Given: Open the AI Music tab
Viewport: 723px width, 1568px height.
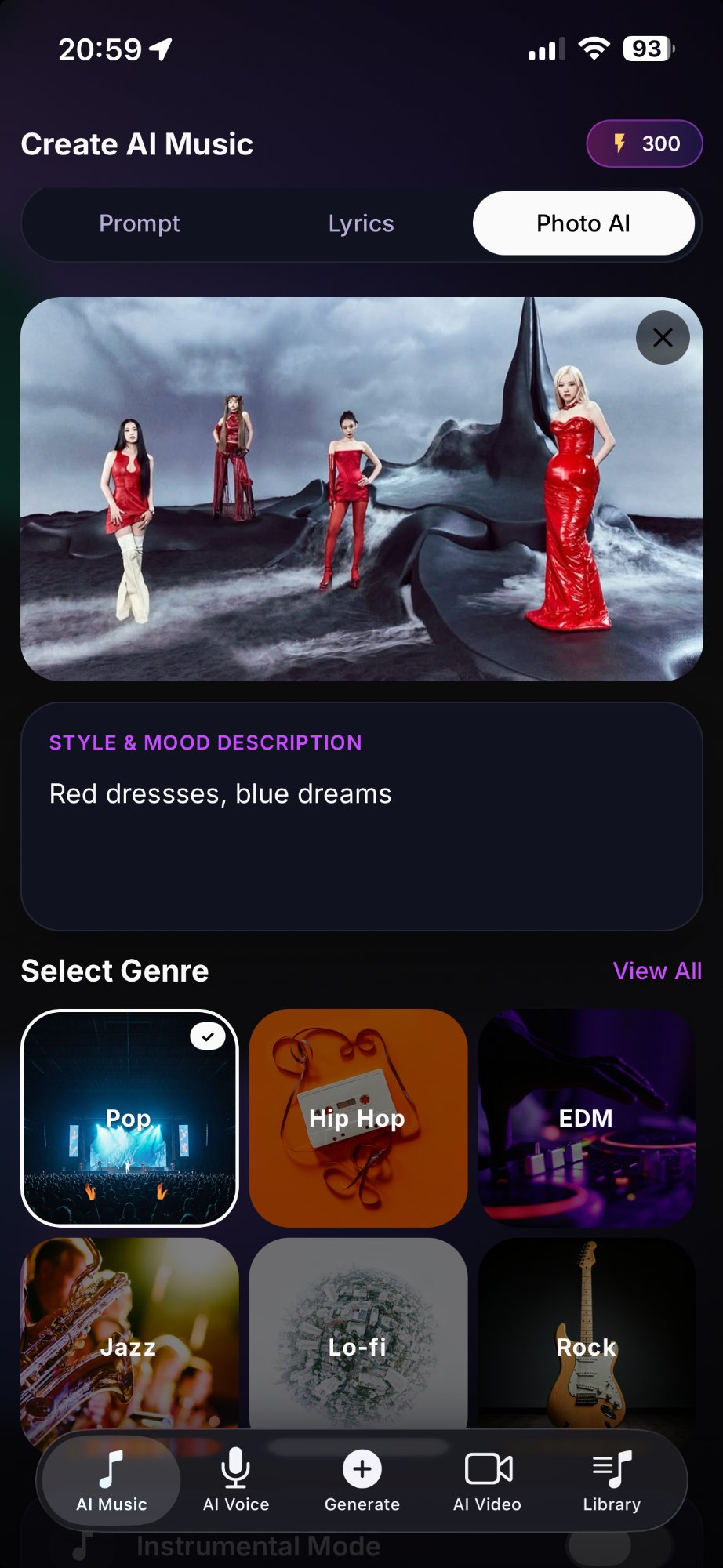Looking at the screenshot, I should coord(111,1480).
